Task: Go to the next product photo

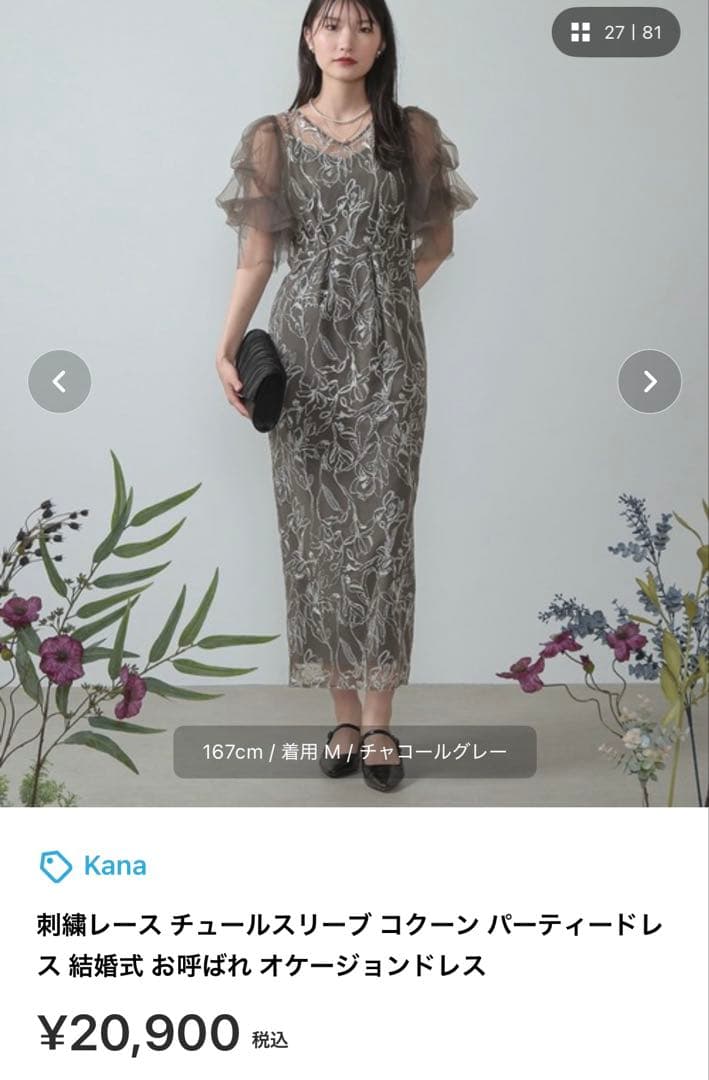Action: 650,381
